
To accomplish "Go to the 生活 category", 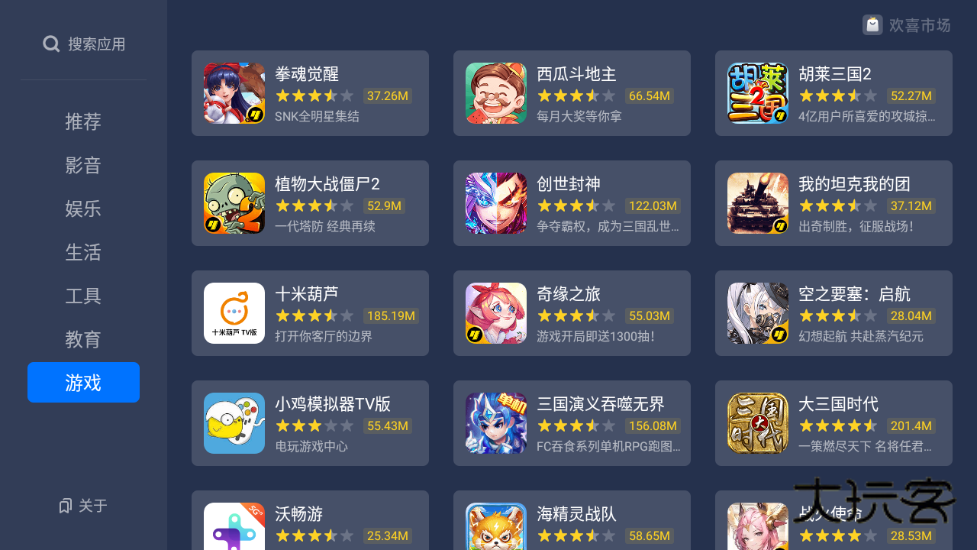I will (83, 252).
